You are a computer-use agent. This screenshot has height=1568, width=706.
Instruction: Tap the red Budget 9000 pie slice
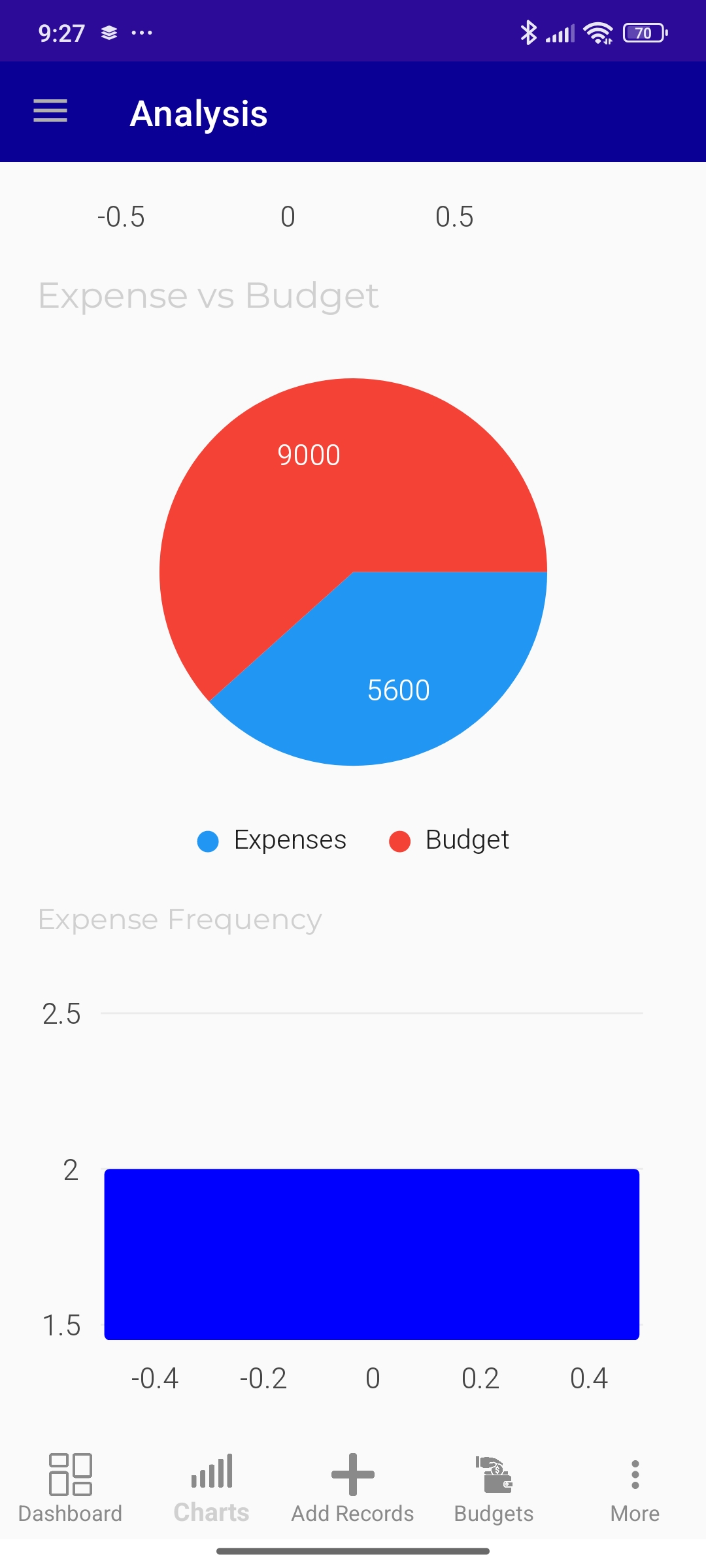[309, 455]
